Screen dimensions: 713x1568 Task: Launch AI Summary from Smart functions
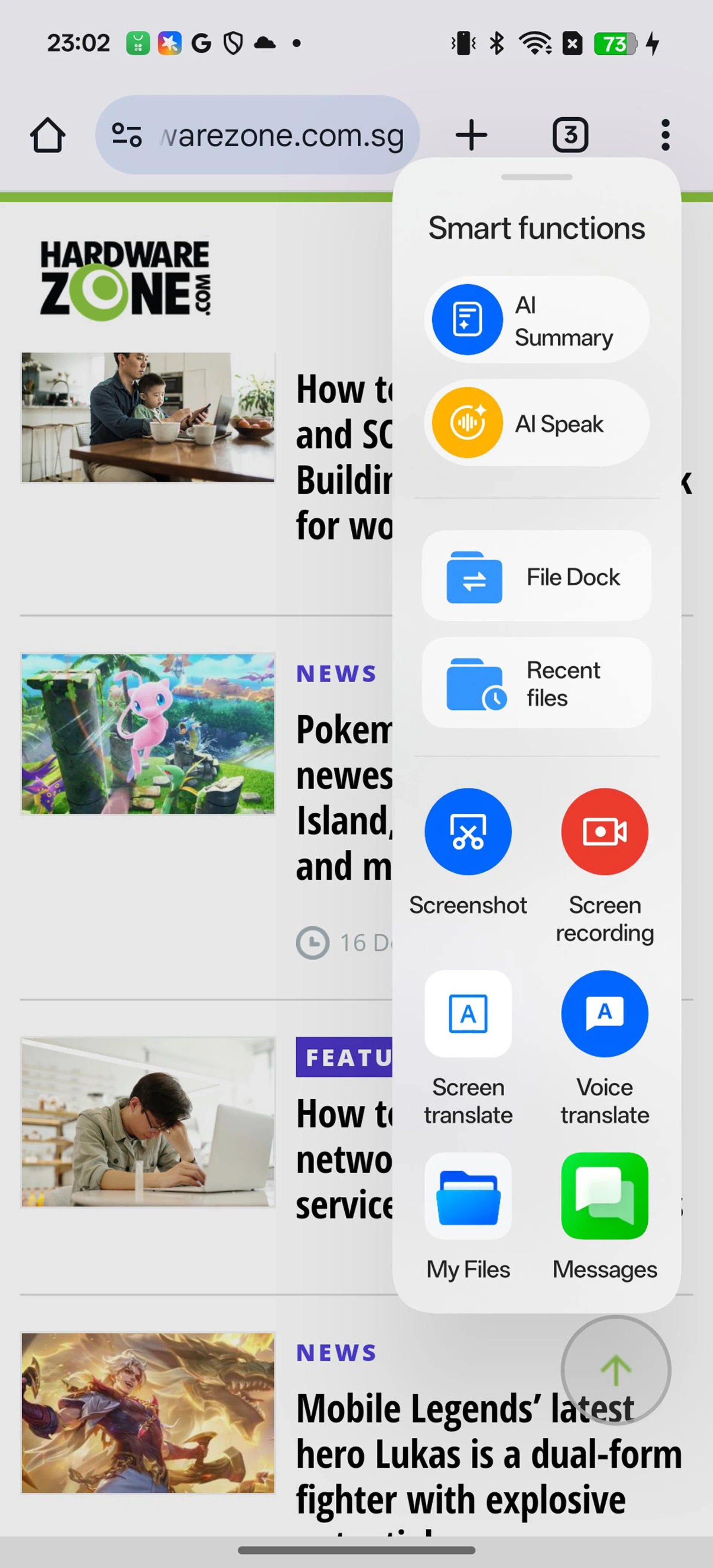[x=537, y=320]
